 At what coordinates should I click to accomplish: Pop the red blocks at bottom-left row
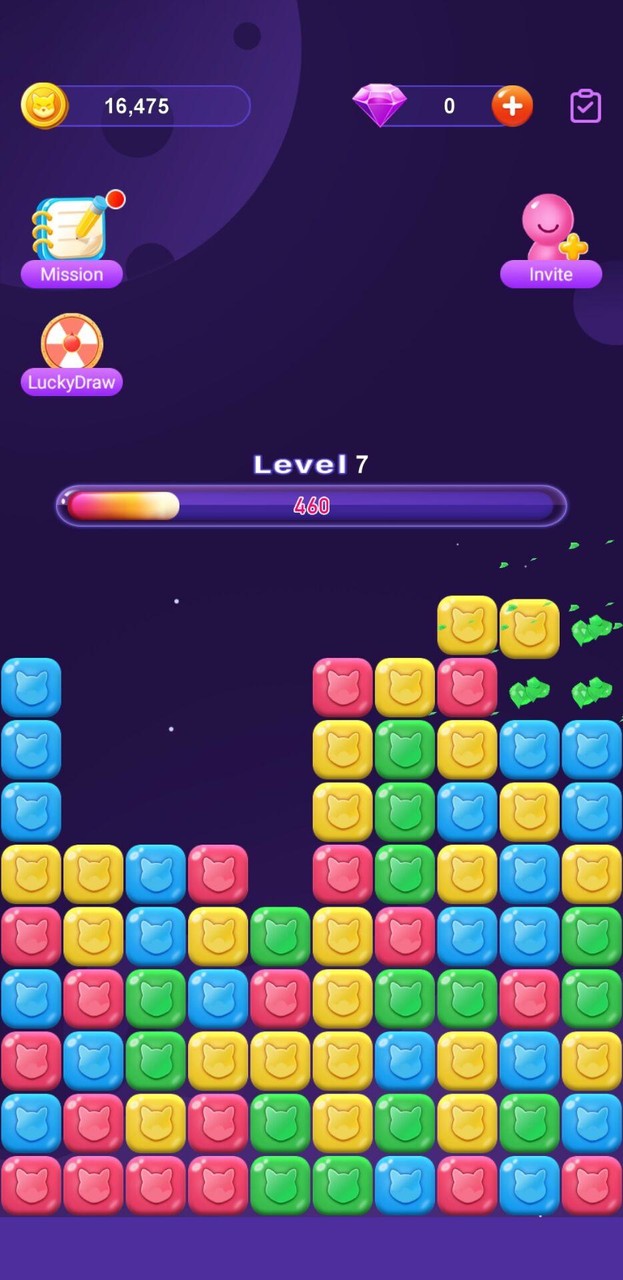93,1185
